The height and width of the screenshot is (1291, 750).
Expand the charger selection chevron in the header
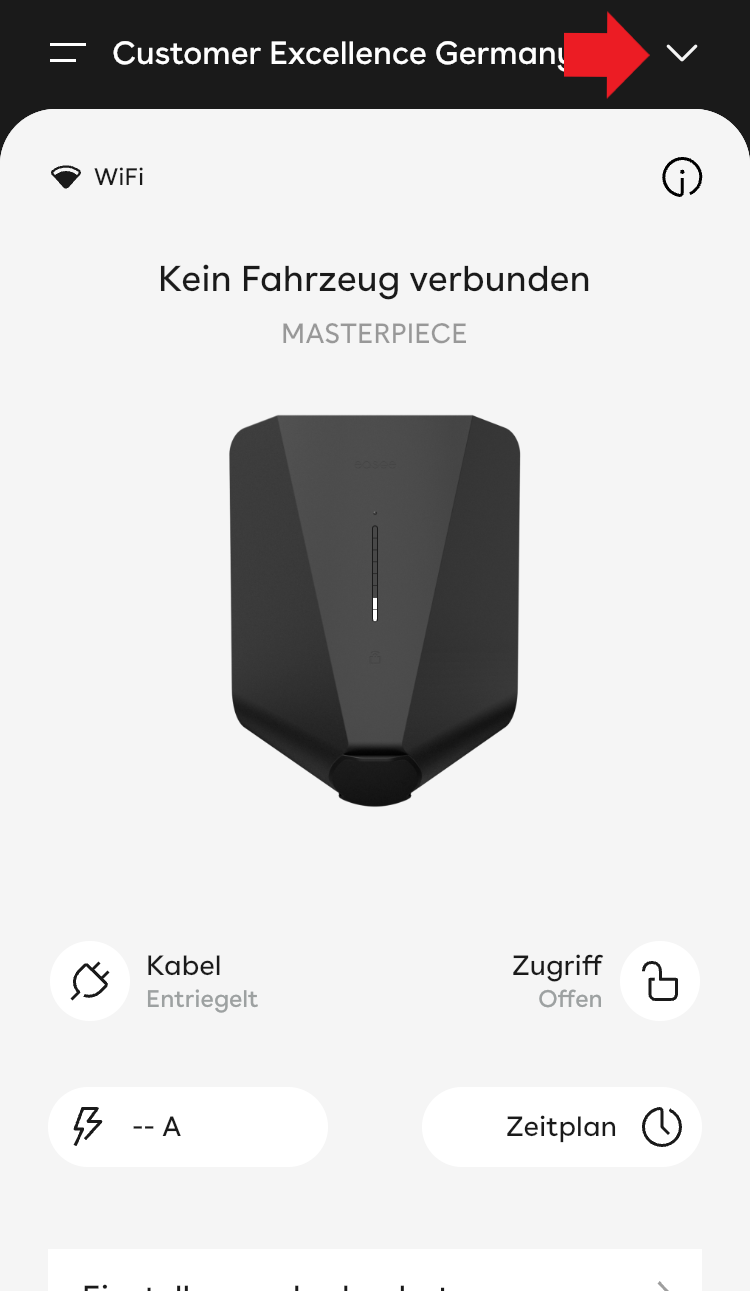[x=681, y=54]
